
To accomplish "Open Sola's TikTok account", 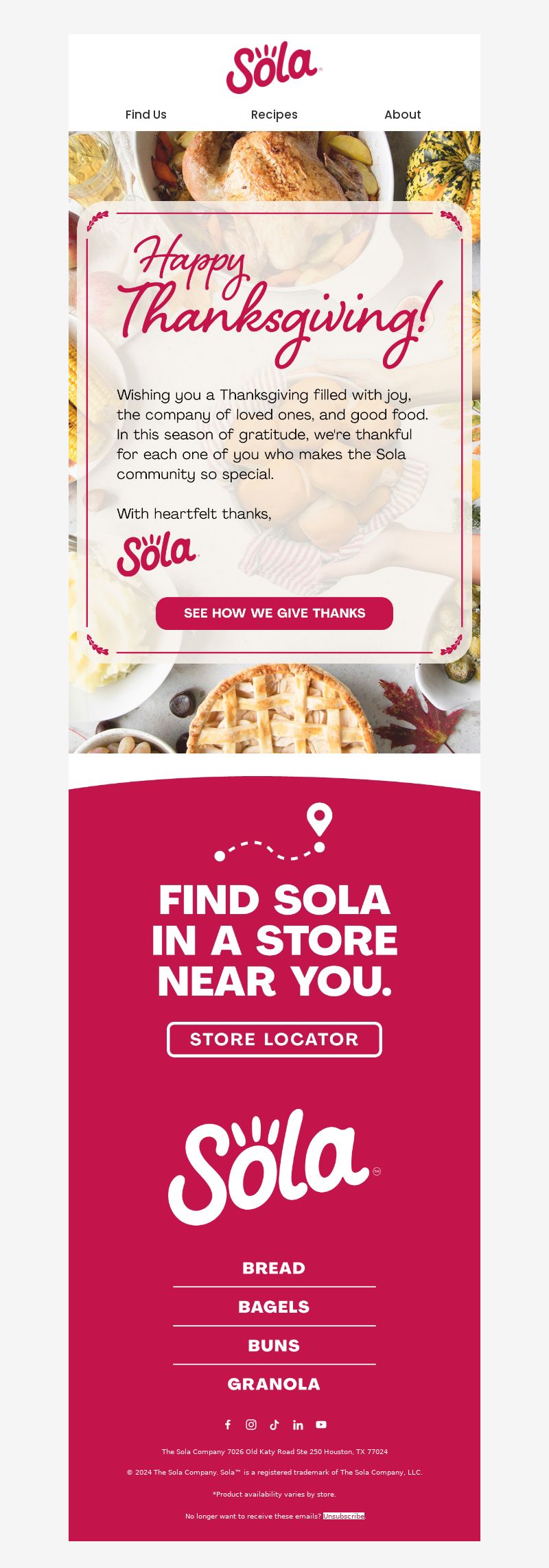I will [274, 1425].
